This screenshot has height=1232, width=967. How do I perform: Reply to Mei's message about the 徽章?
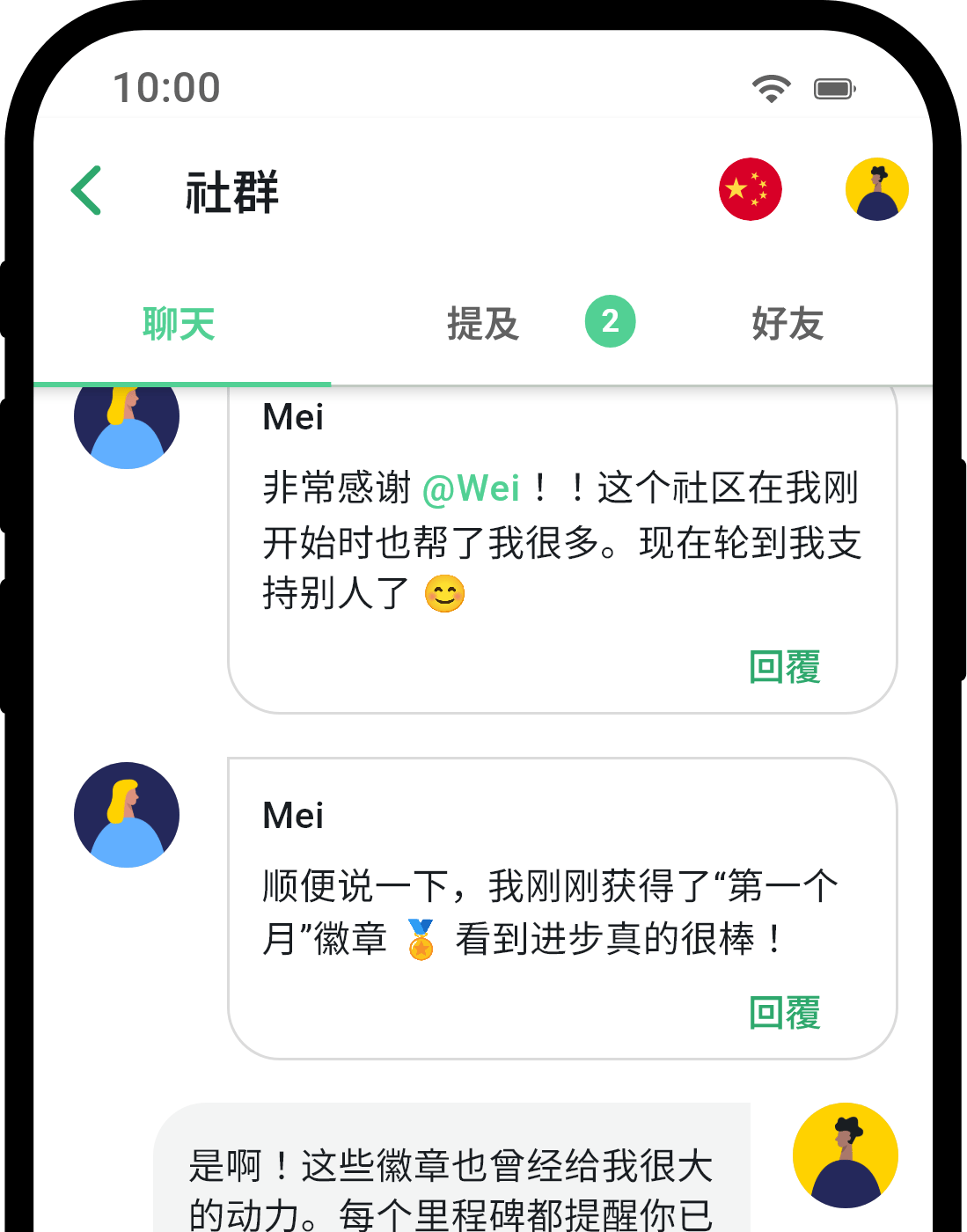point(784,1013)
